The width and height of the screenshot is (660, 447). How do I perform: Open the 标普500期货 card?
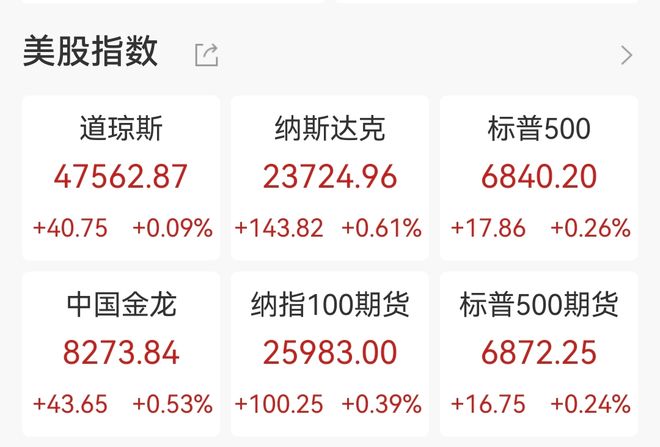(x=538, y=353)
